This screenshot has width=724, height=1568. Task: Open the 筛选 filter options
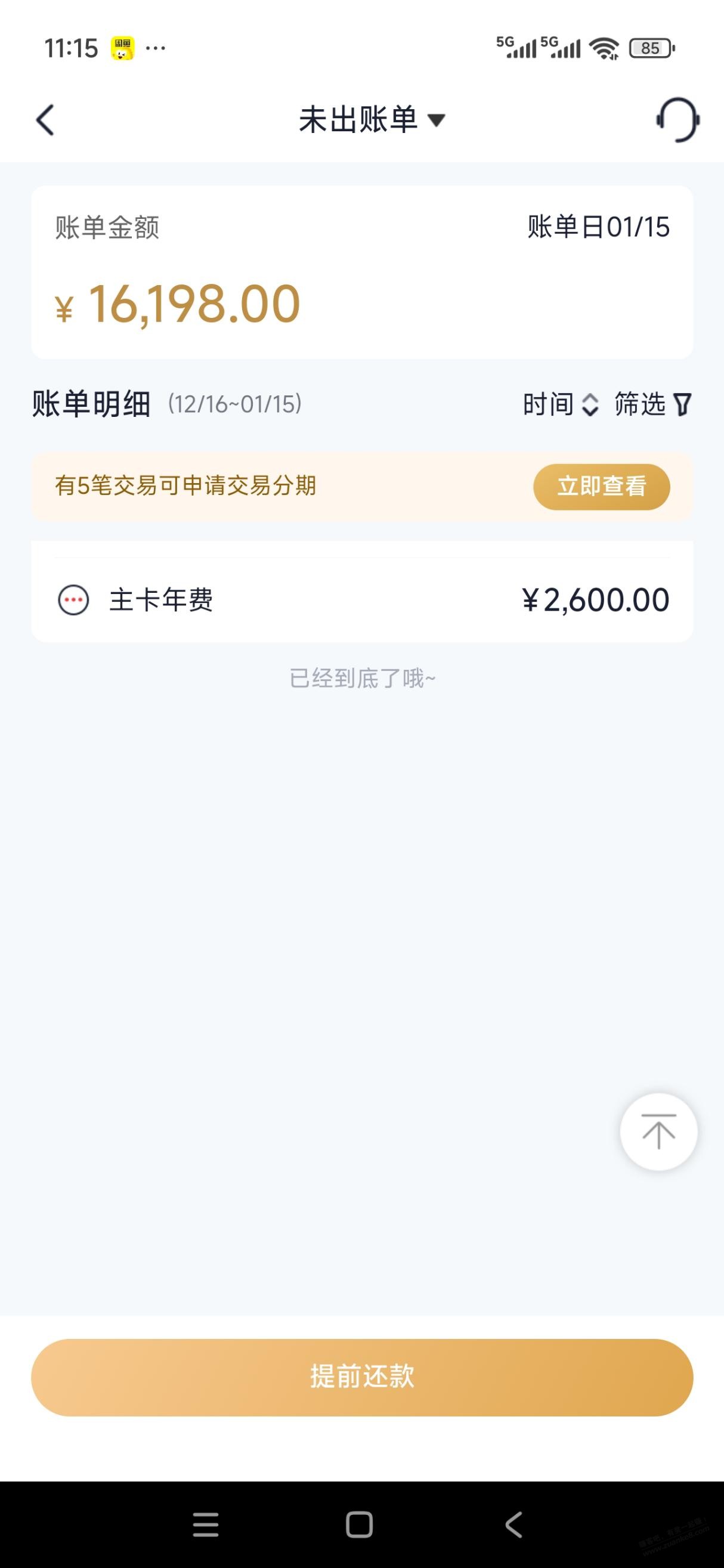click(653, 404)
